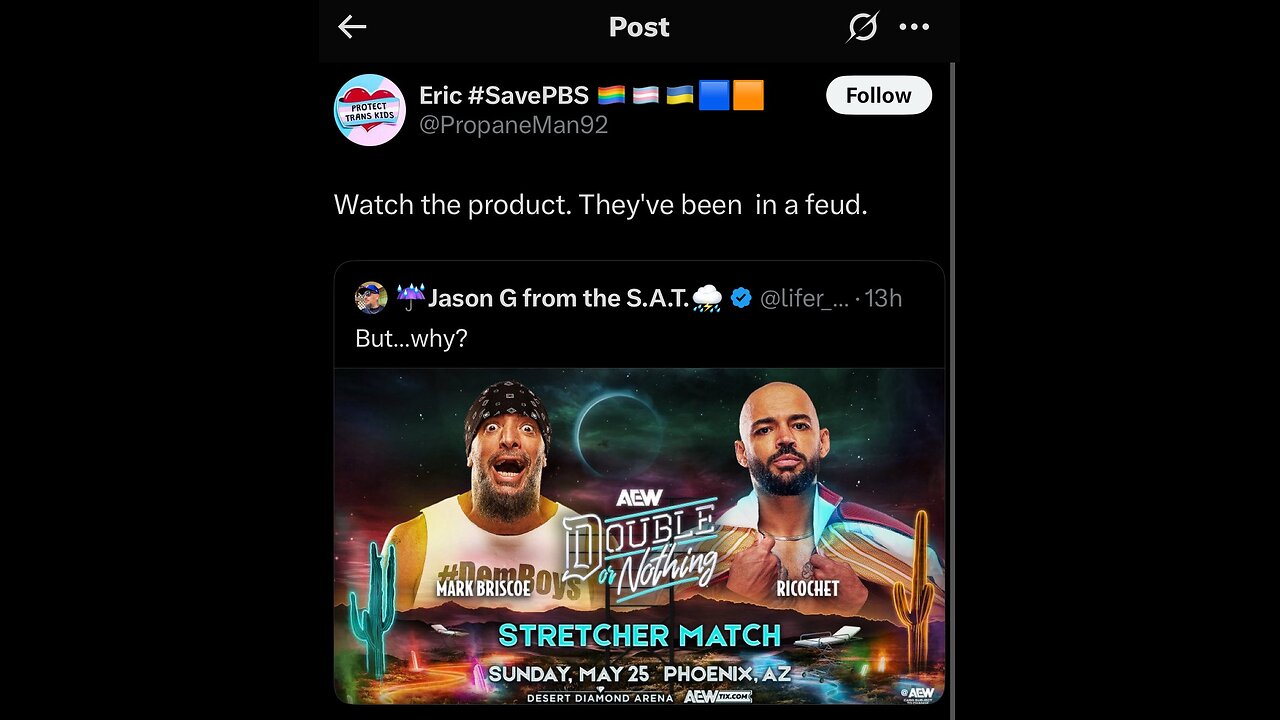Open Eric's Protect Trans Kids profile picture
The width and height of the screenshot is (1280, 720).
369,110
